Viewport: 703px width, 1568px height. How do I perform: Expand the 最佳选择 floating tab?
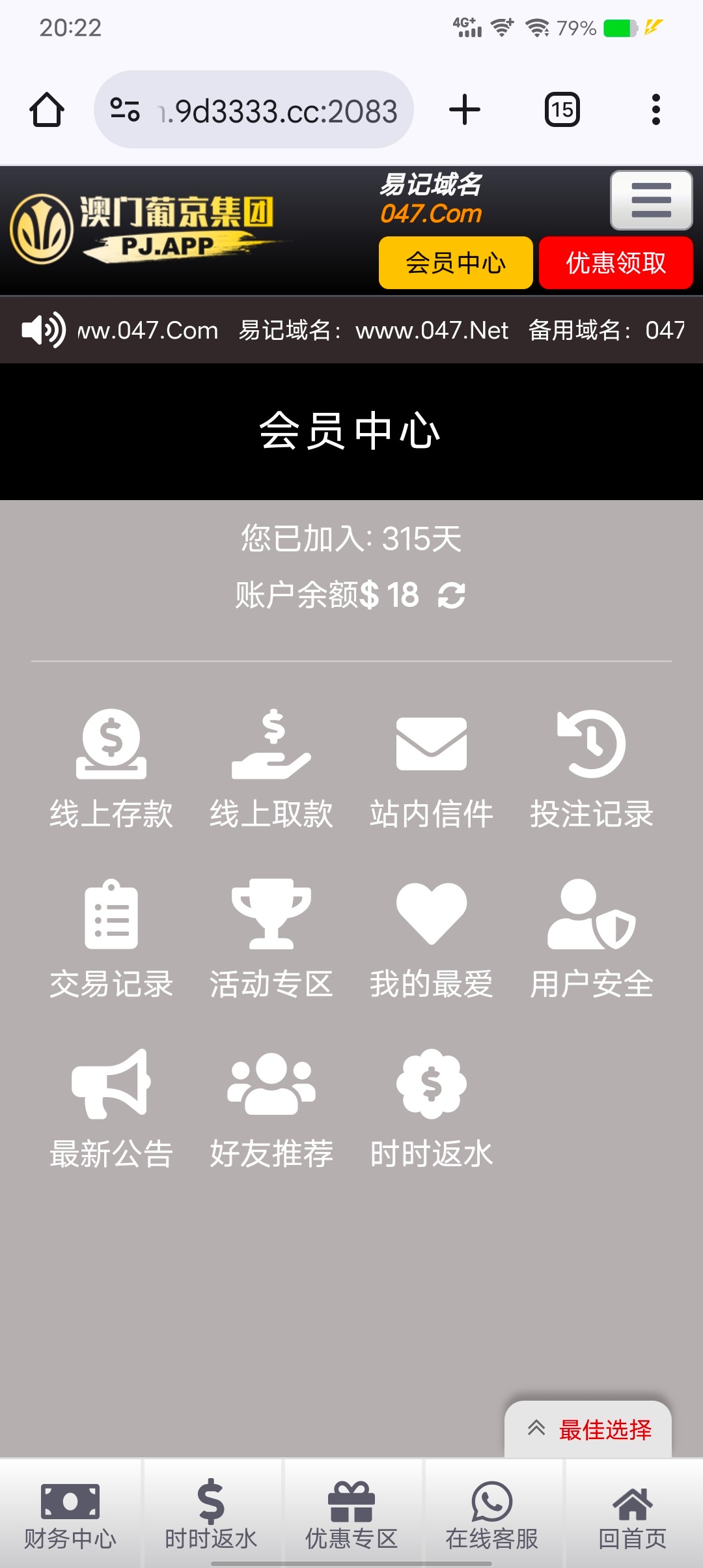[x=588, y=1429]
